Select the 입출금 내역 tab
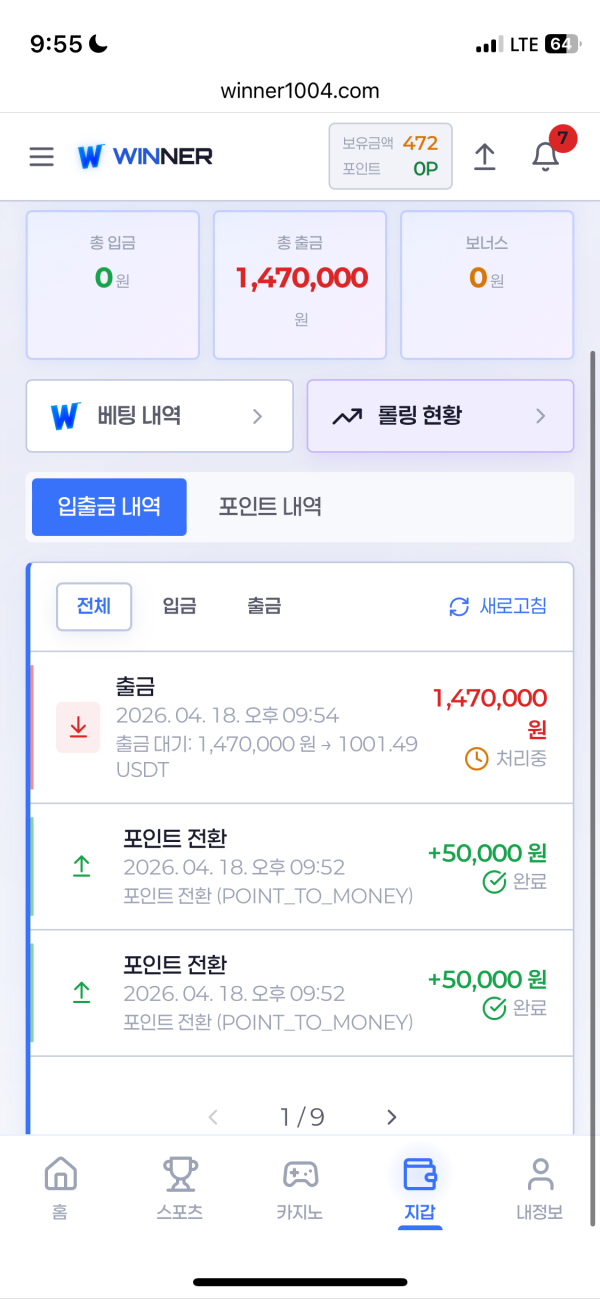Screen dimensions: 600x1299 tap(109, 507)
